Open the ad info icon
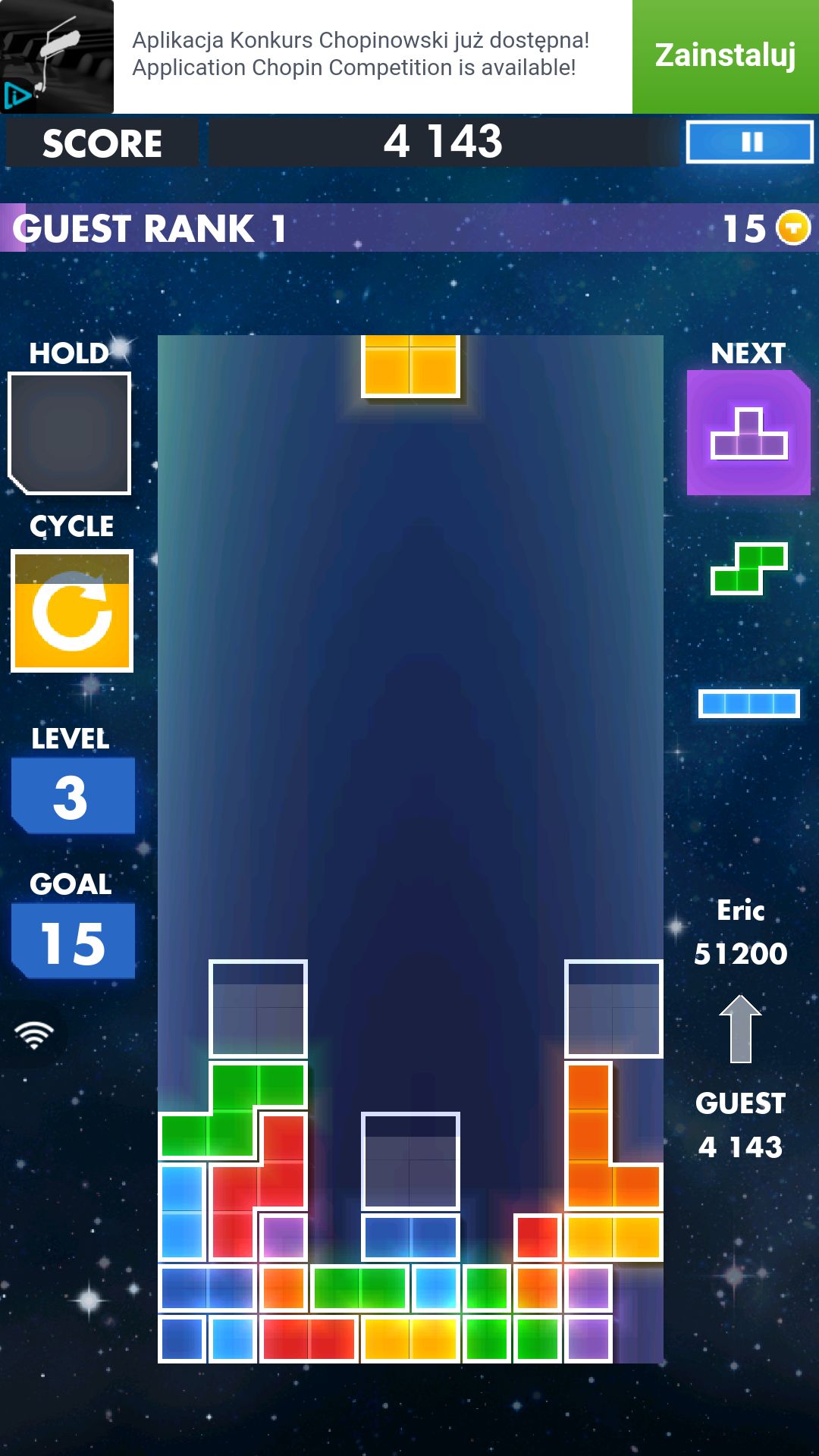819x1456 pixels. pyautogui.click(x=16, y=96)
